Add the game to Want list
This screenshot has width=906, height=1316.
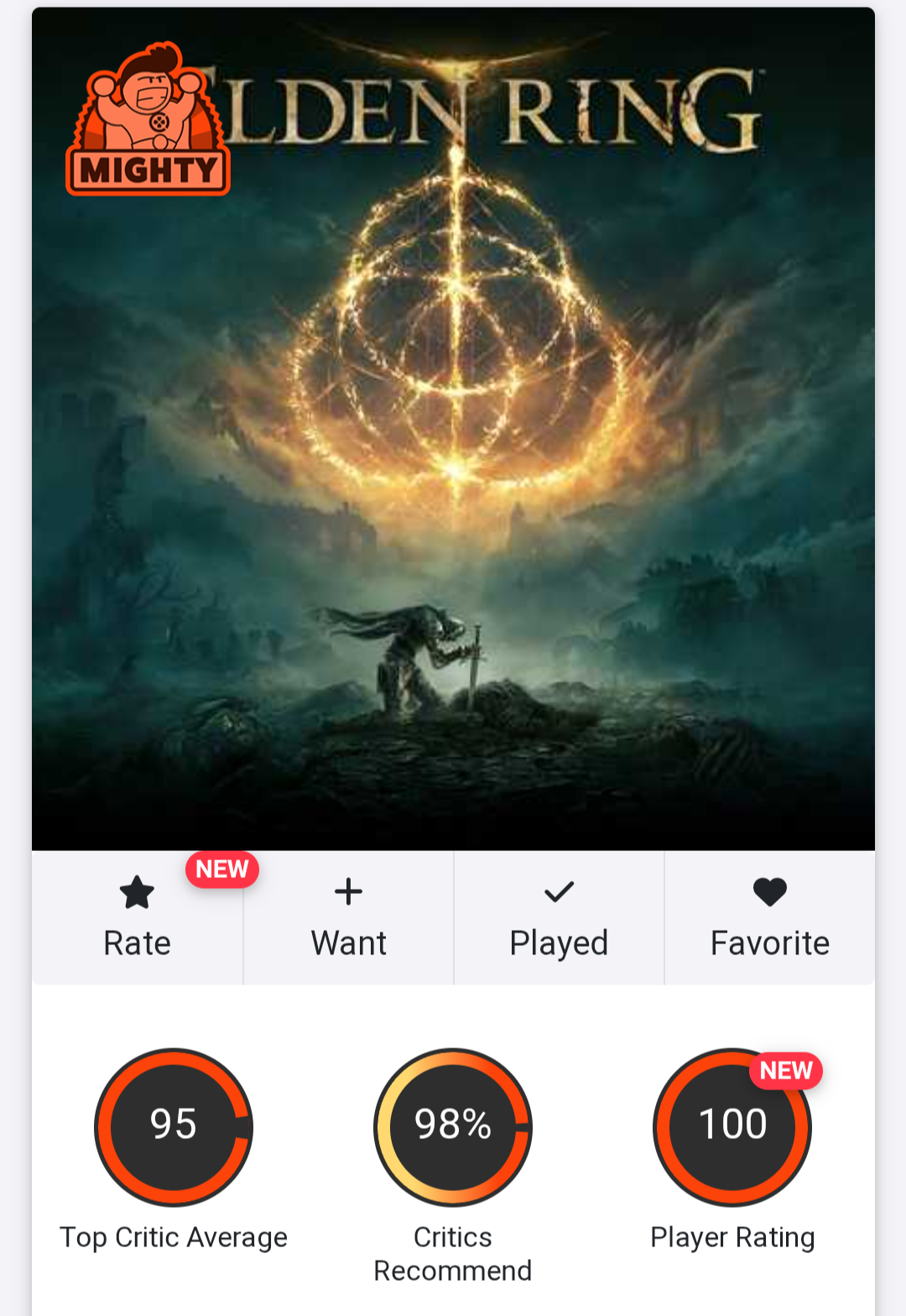(348, 917)
